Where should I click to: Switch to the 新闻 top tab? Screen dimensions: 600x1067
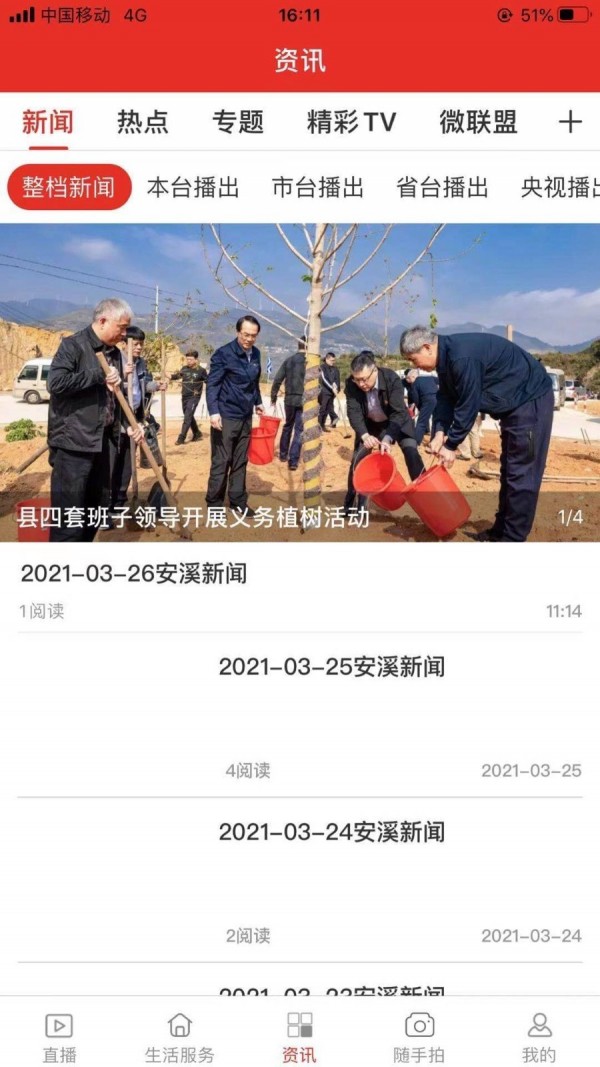point(47,122)
